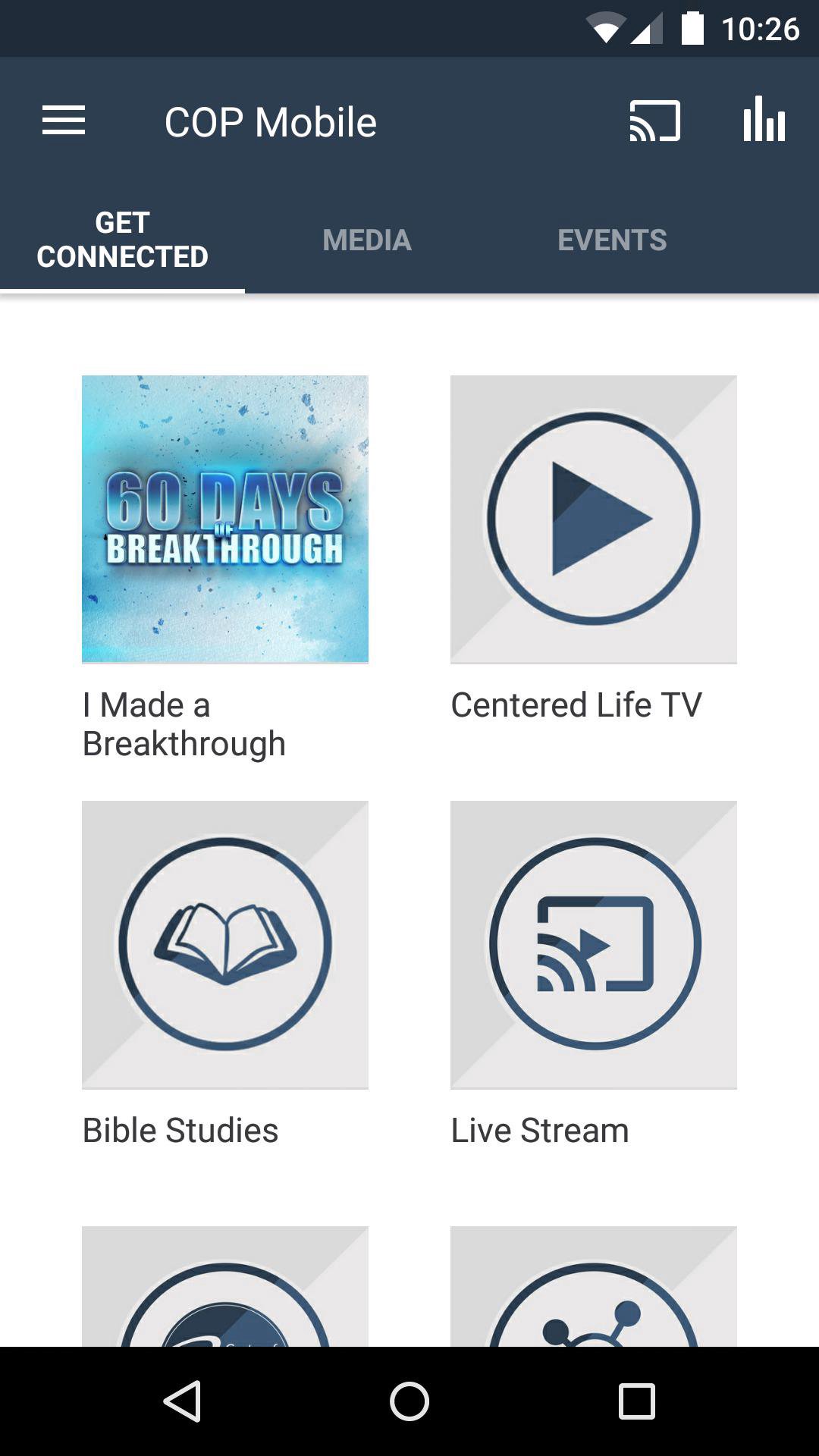The height and width of the screenshot is (1456, 819).
Task: Switch to the Media tab
Action: pyautogui.click(x=367, y=240)
